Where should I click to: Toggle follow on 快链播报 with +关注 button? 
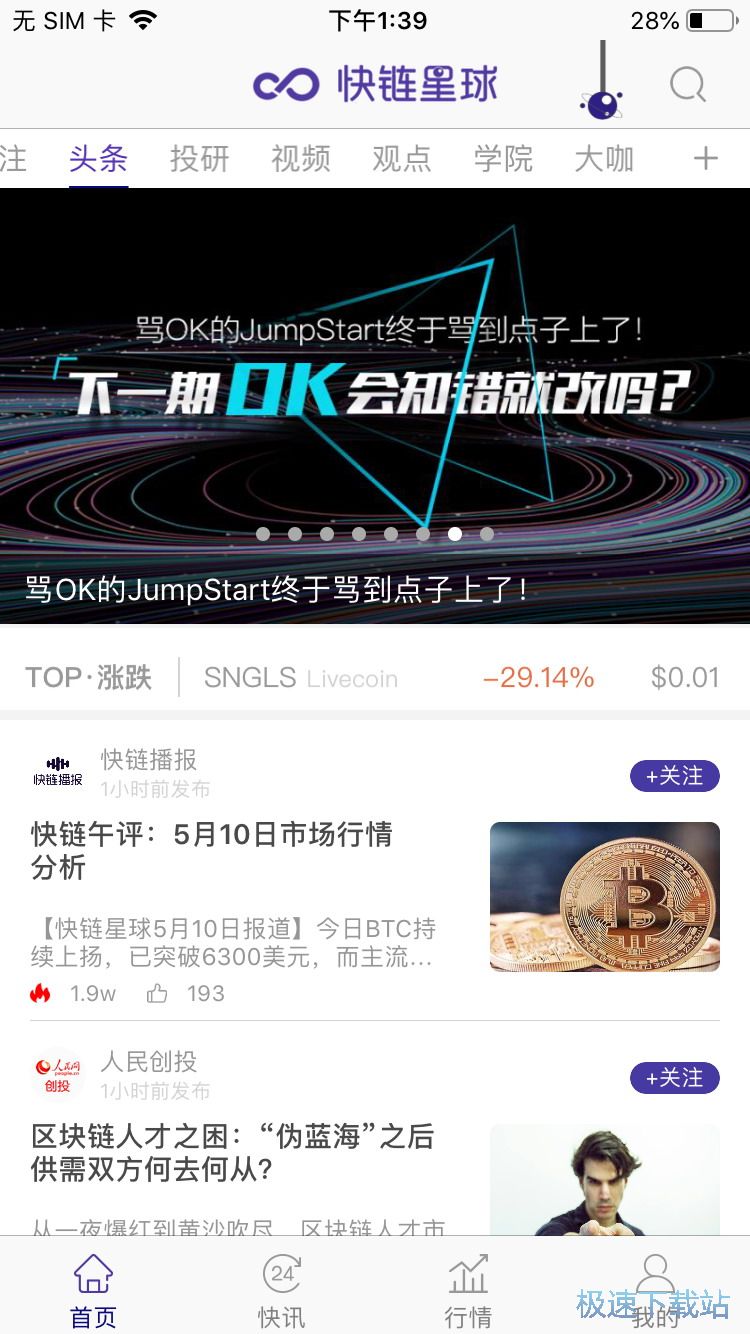(x=674, y=776)
